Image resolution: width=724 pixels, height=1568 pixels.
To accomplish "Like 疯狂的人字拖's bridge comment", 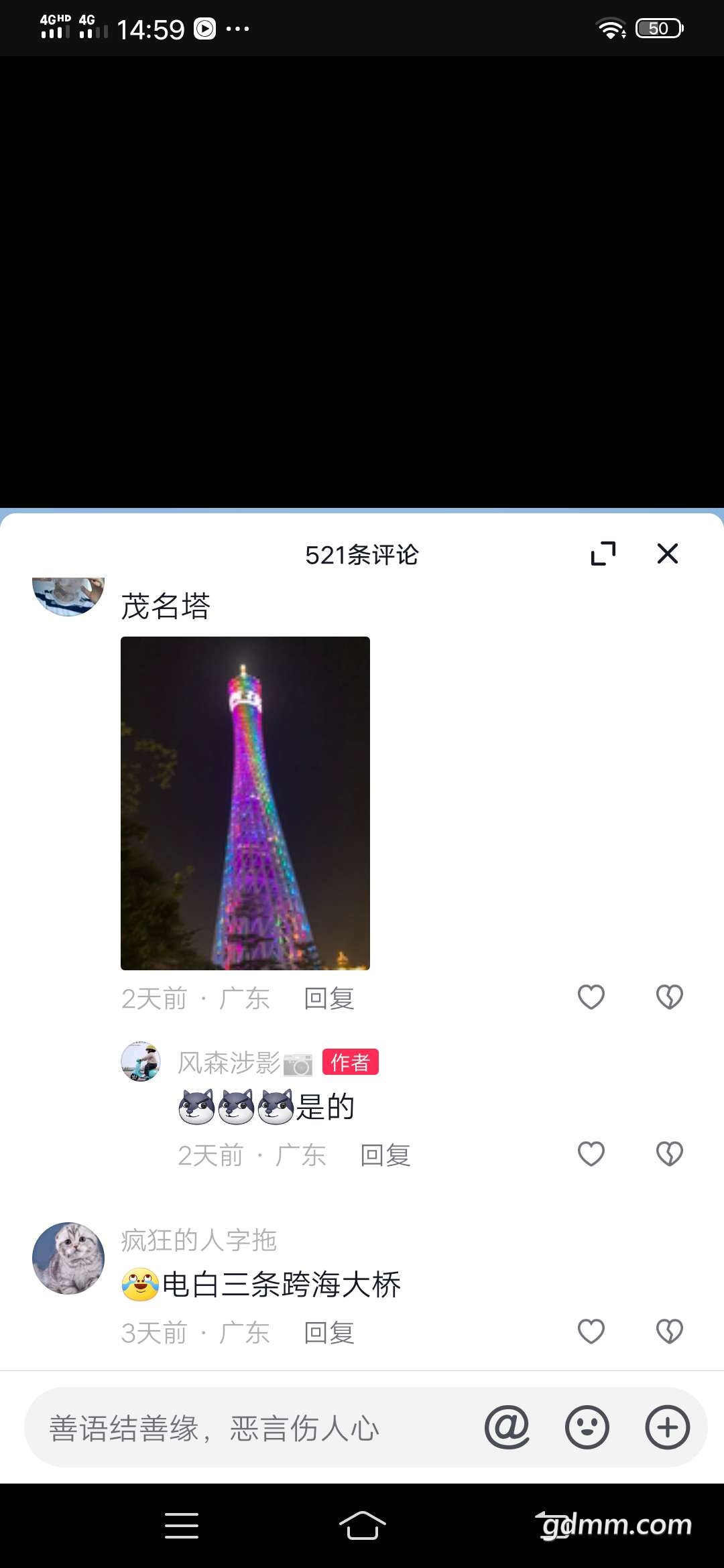I will coord(591,1331).
